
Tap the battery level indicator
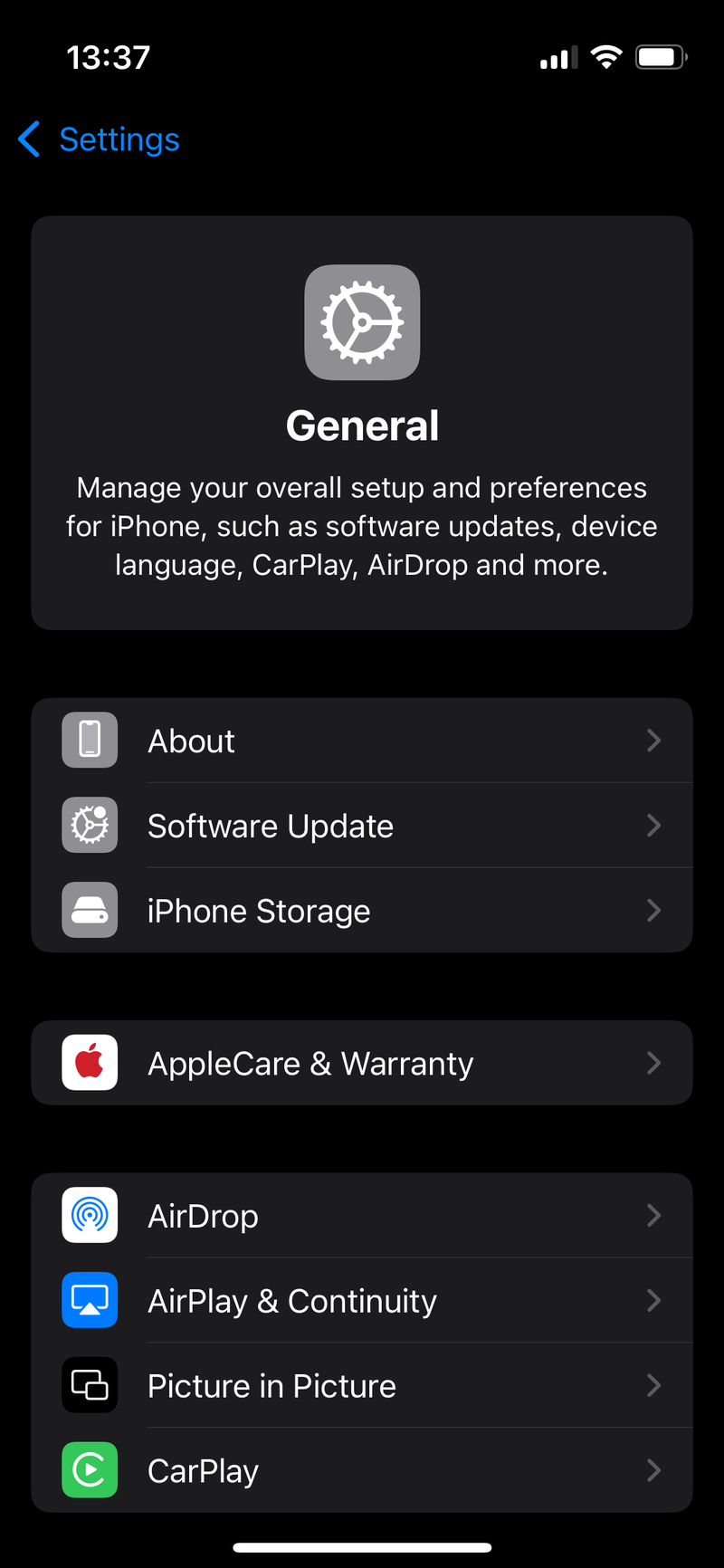[x=660, y=56]
